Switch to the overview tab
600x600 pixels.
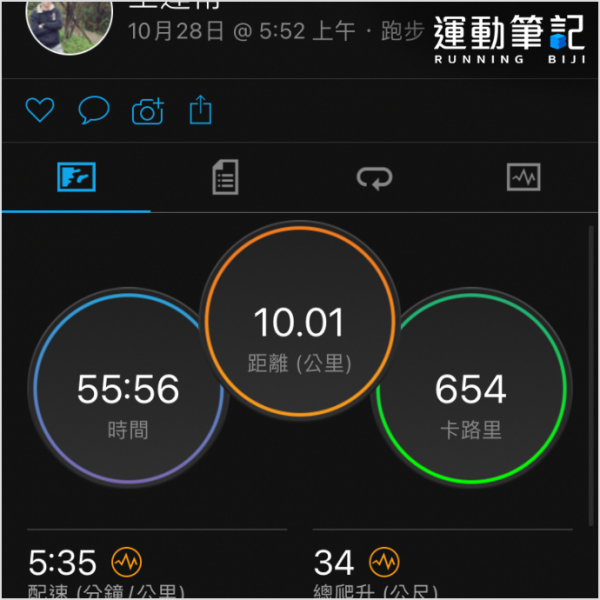pos(76,179)
